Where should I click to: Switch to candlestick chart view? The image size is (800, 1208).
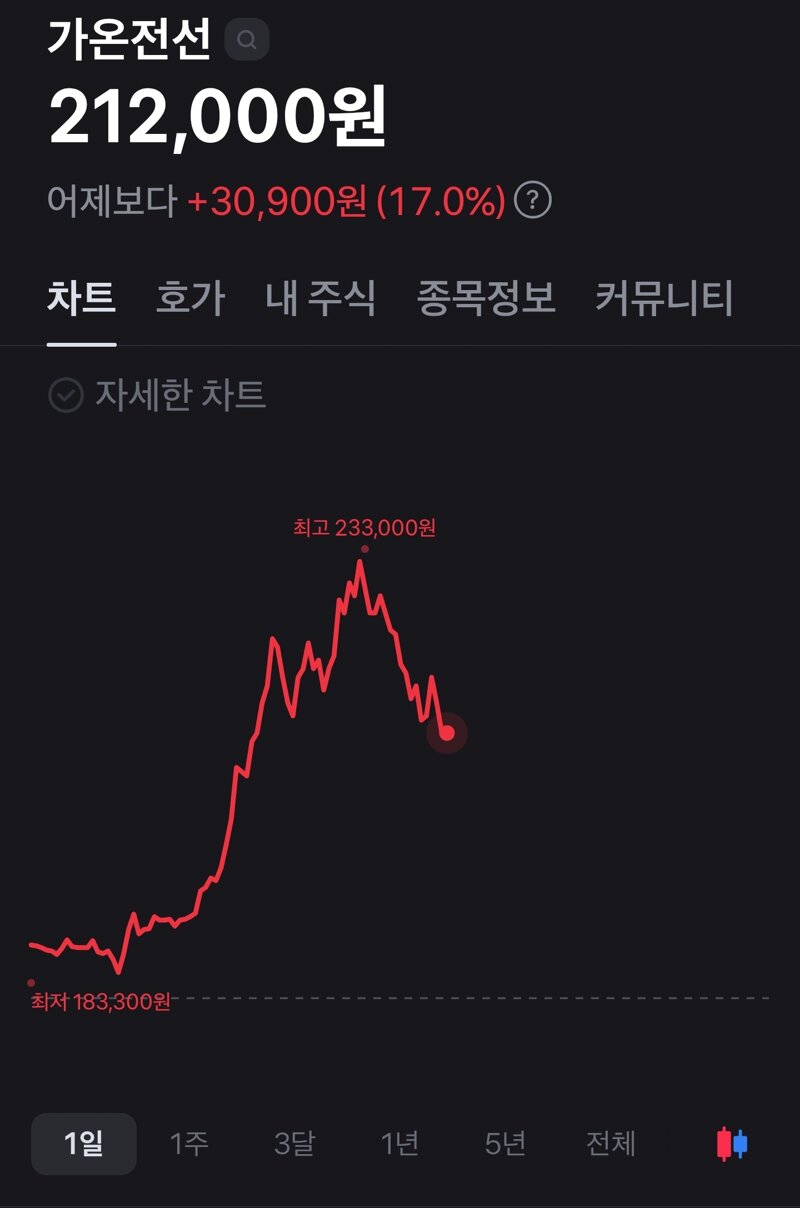732,1143
